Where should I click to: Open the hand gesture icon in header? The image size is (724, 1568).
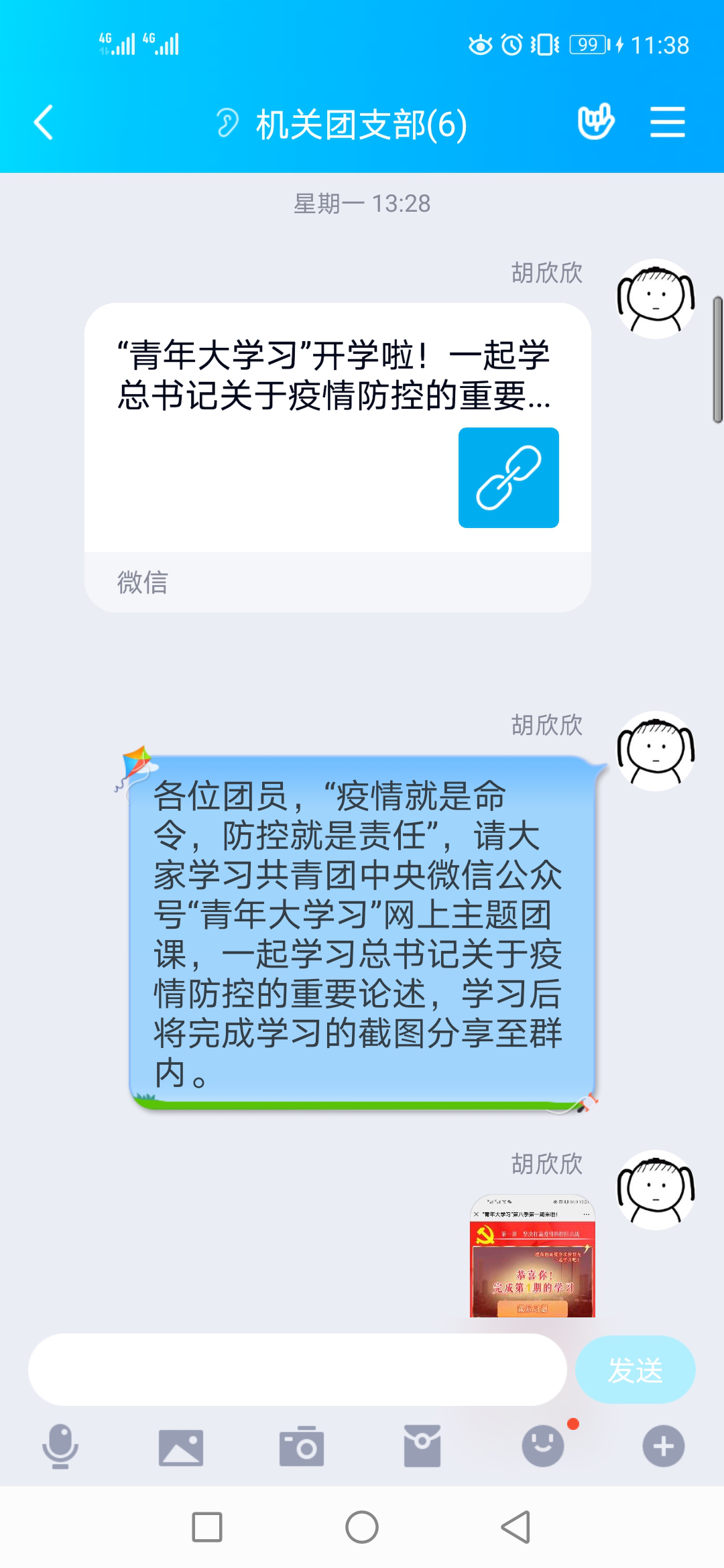click(595, 122)
